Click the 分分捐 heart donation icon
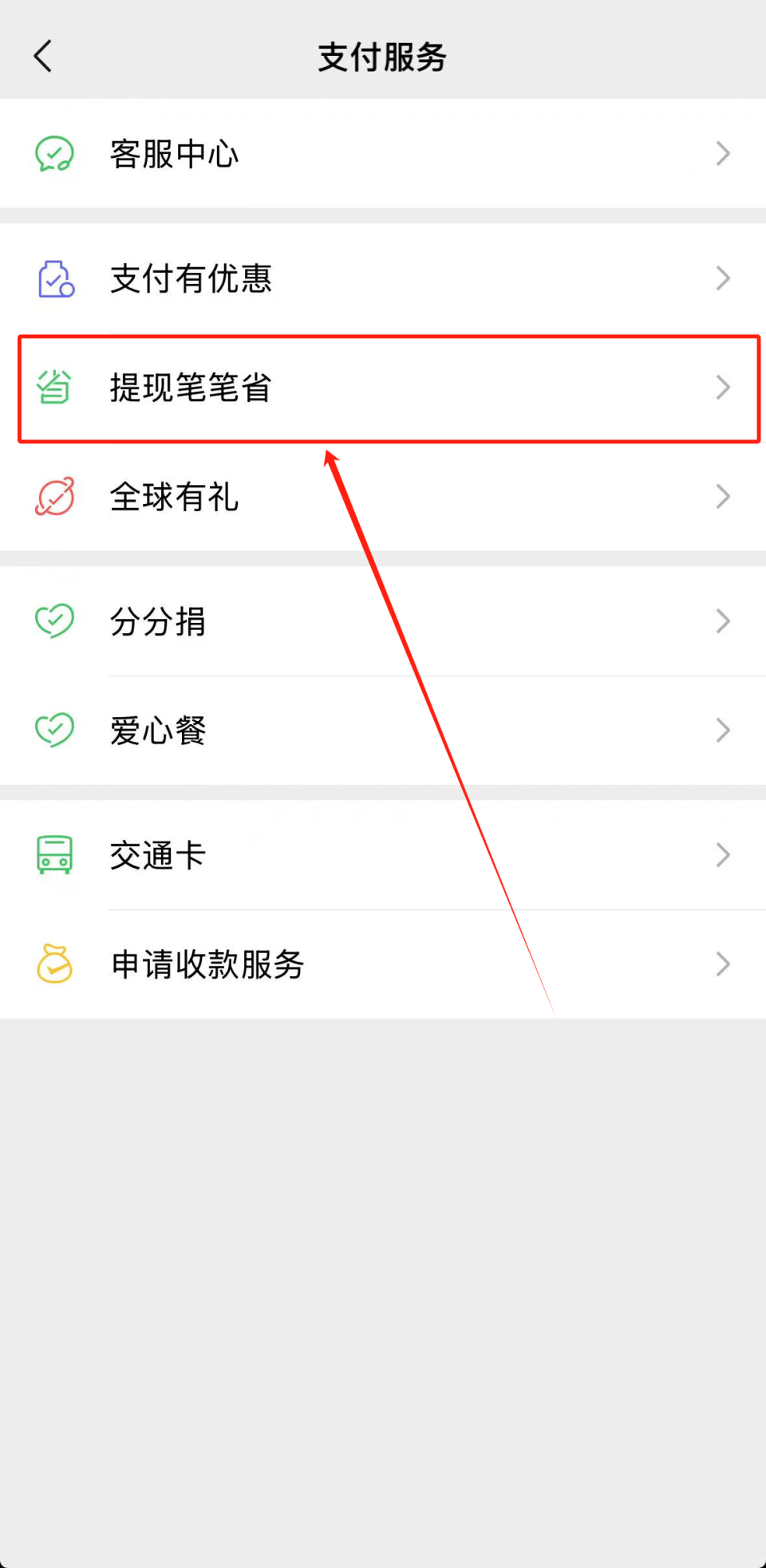This screenshot has height=1568, width=766. pos(53,621)
